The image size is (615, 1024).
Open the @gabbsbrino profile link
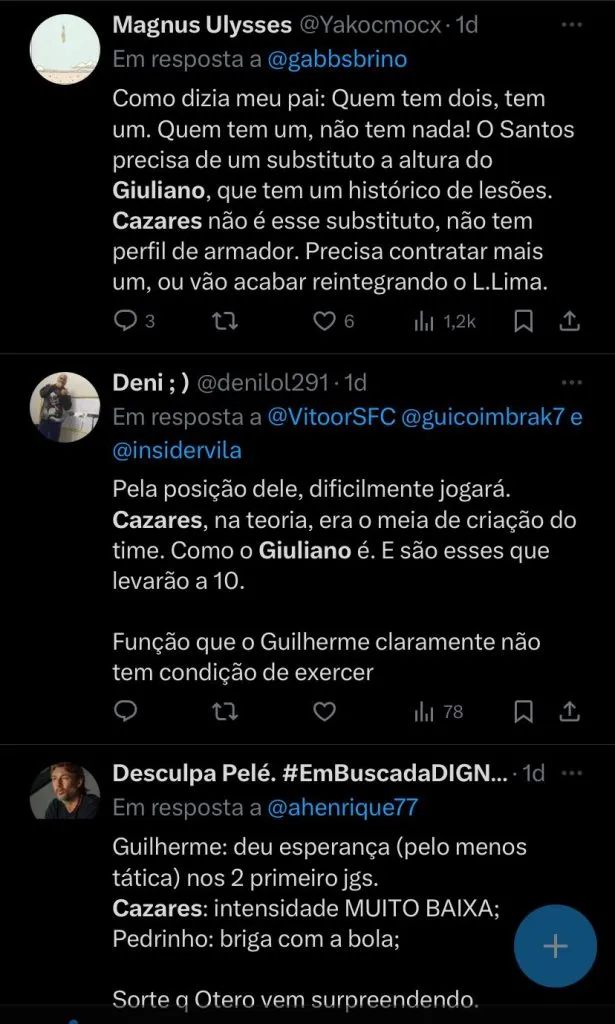pyautogui.click(x=337, y=59)
